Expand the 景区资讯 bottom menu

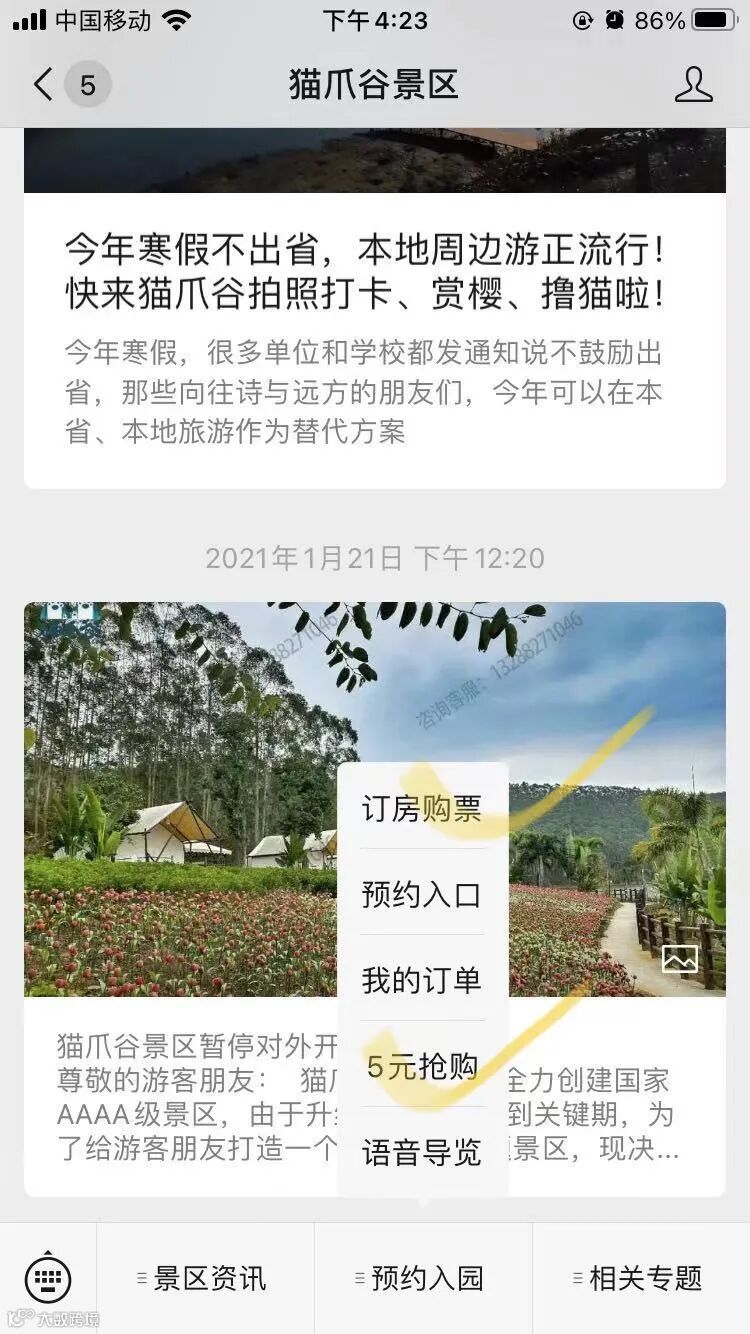pos(205,1278)
